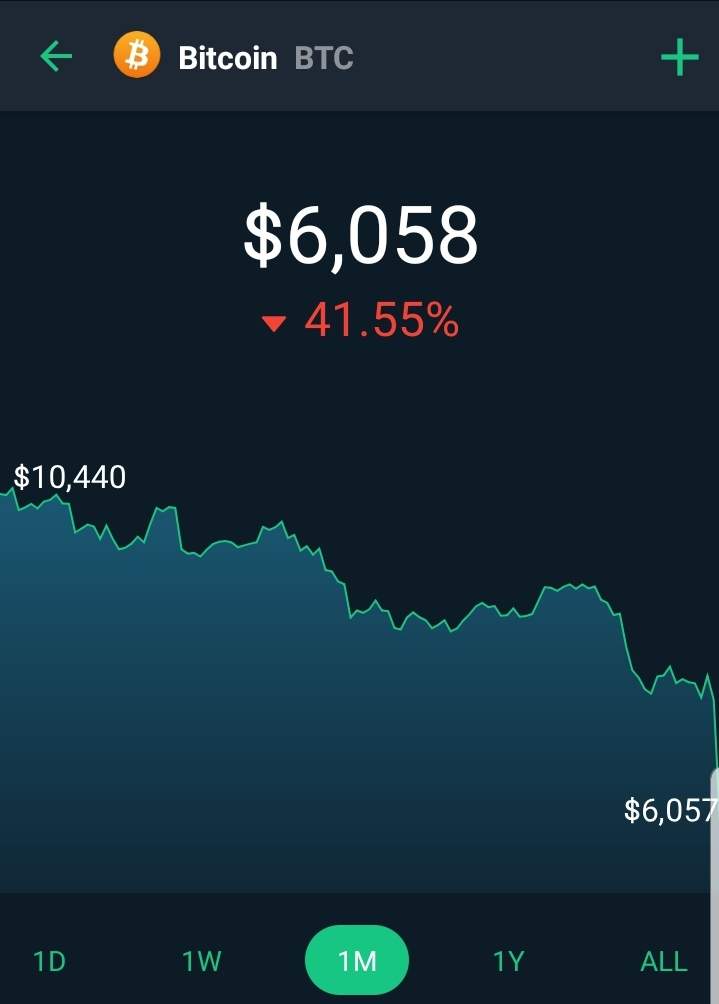Image resolution: width=719 pixels, height=1004 pixels.
Task: Select the 1W time range
Action: coord(201,962)
